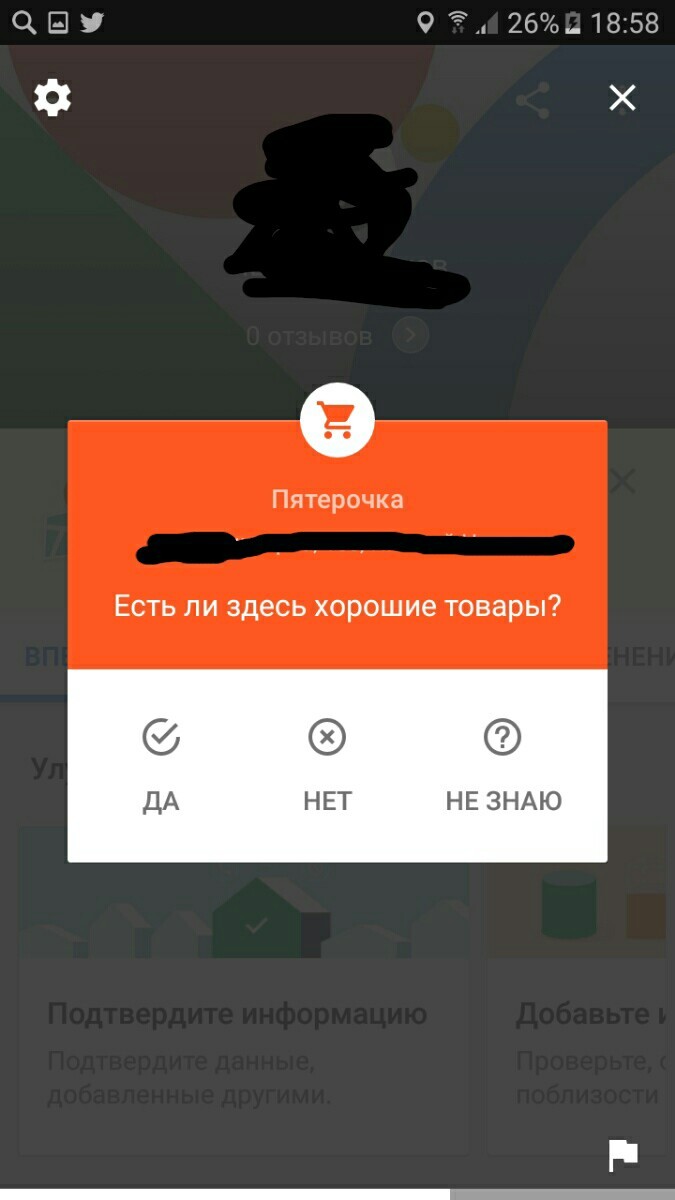Choose НЕ ЗНАЮ for the question
675x1200 pixels.
[x=503, y=764]
